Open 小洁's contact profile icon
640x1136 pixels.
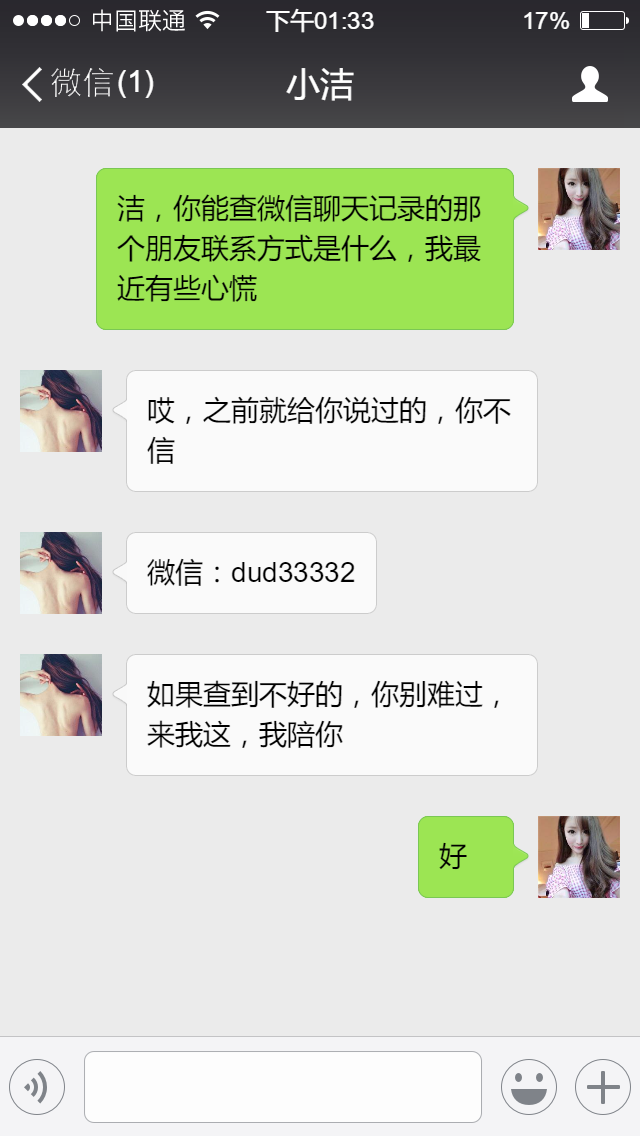point(589,84)
